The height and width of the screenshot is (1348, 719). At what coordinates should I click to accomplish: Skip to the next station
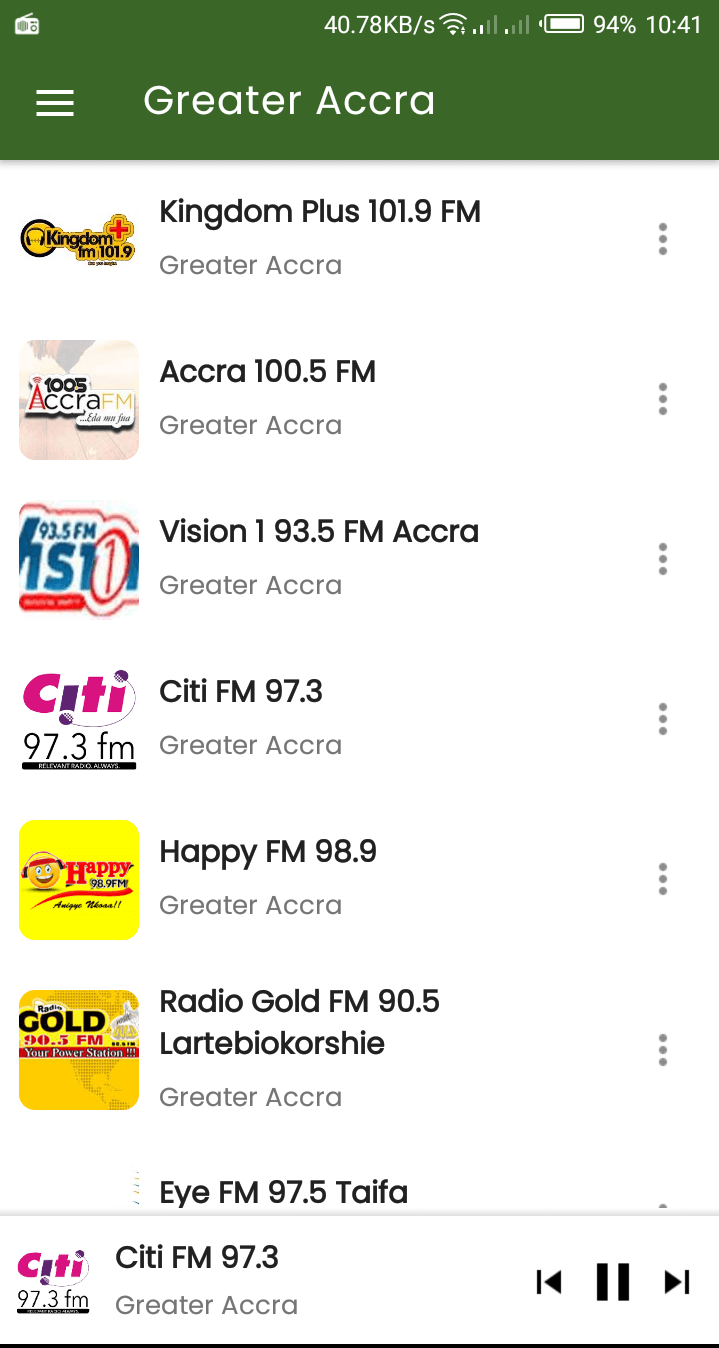(x=677, y=1281)
